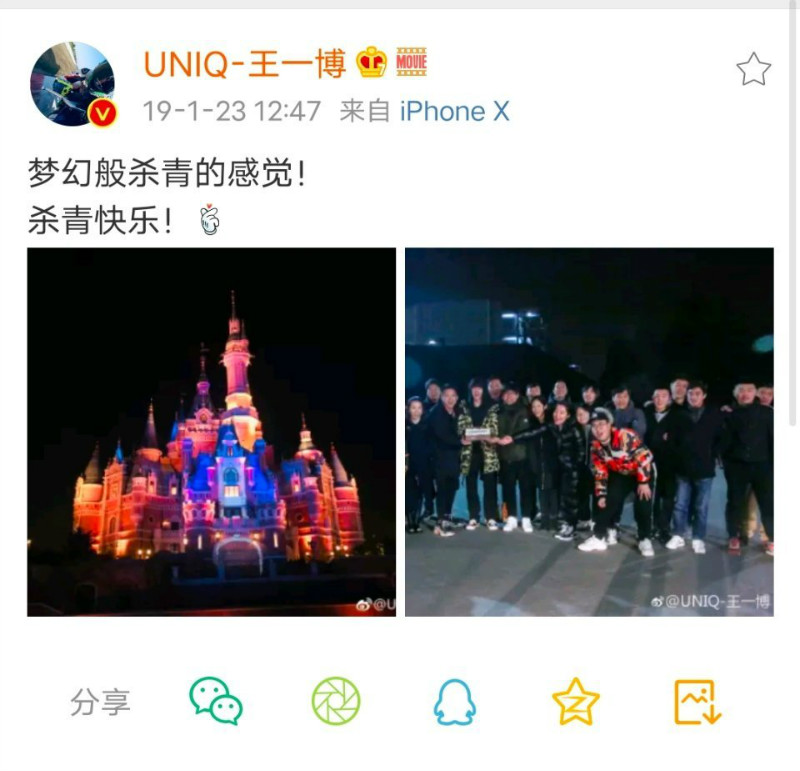This screenshot has width=800, height=771.
Task: Open the iPhone X source link
Action: pos(454,111)
